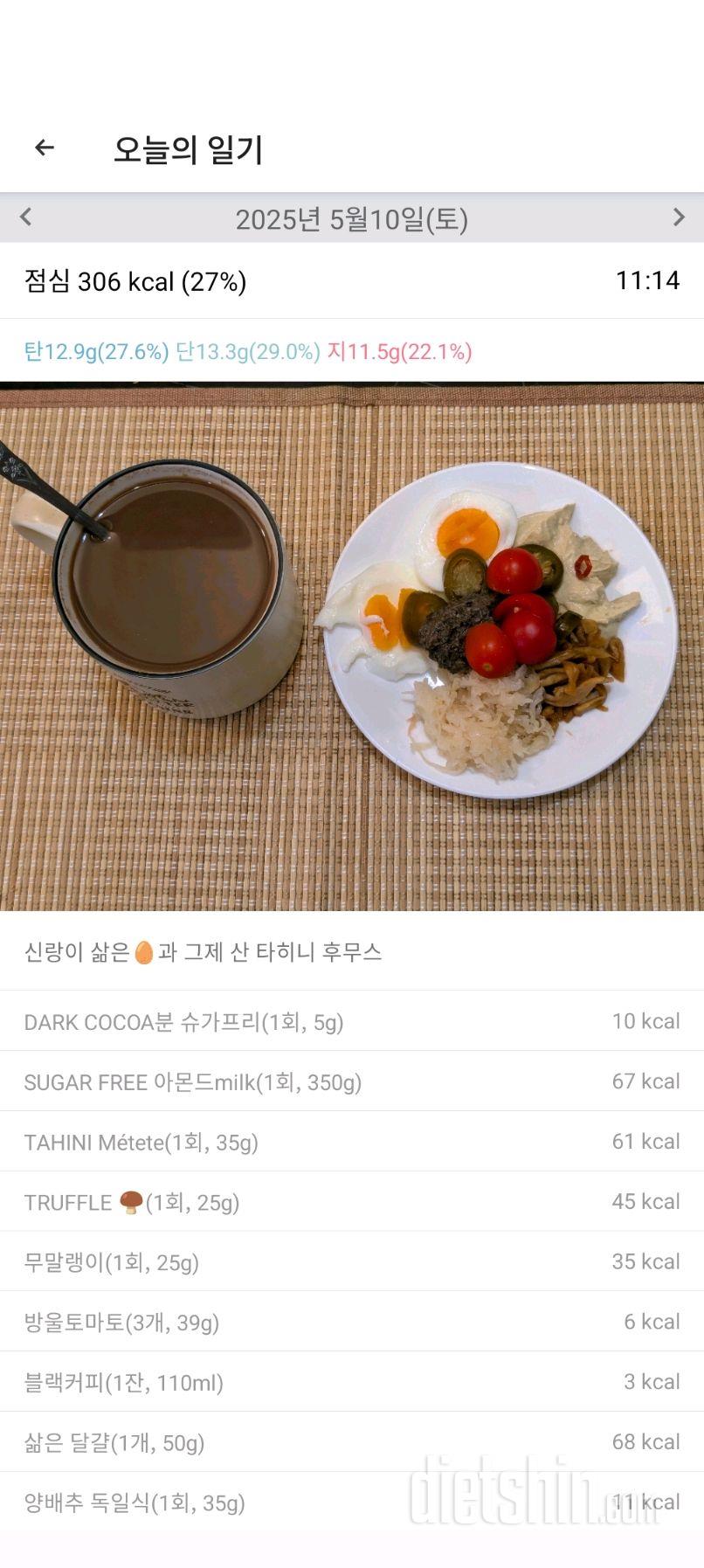Go to the previous day's diary
The image size is (704, 1568).
tap(25, 217)
